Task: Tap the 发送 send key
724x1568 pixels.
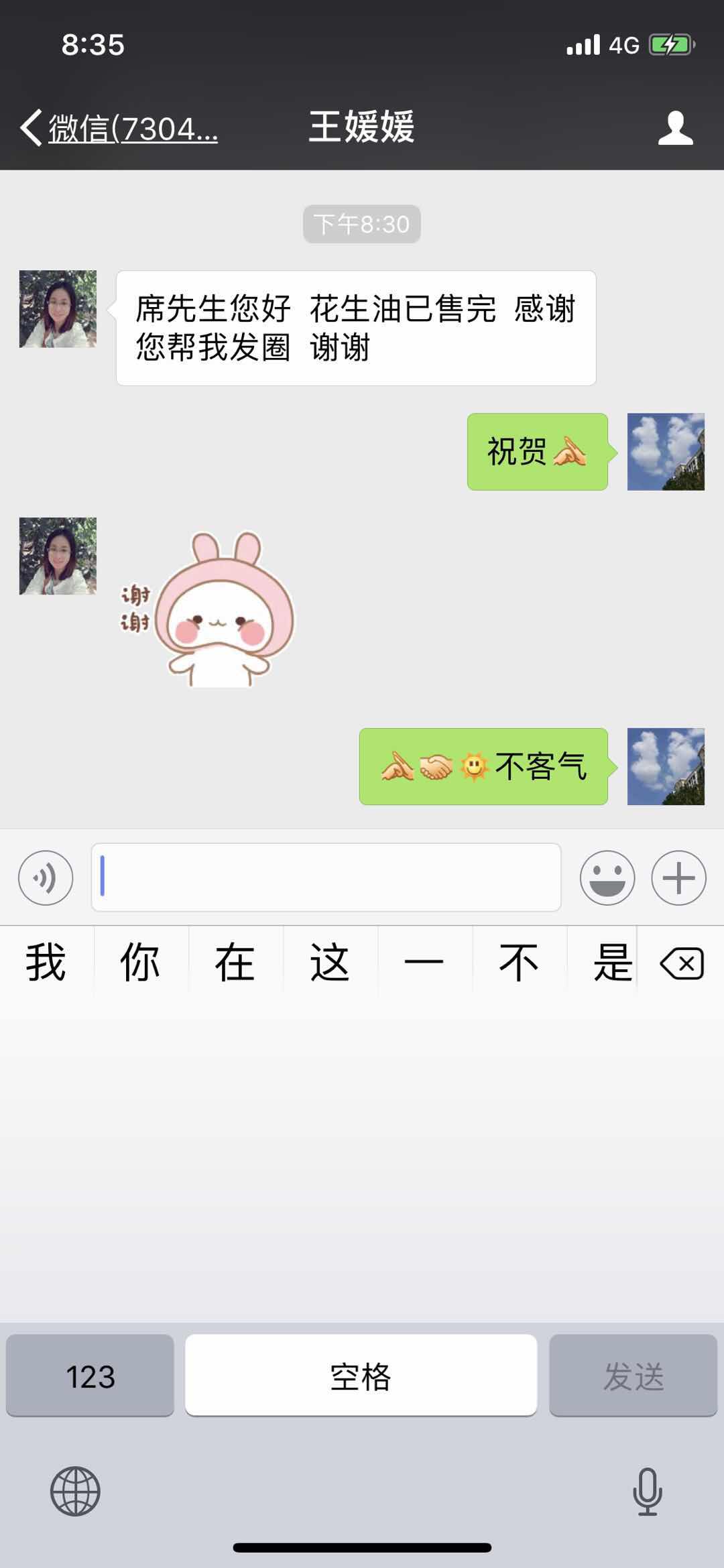Action: click(x=633, y=1376)
